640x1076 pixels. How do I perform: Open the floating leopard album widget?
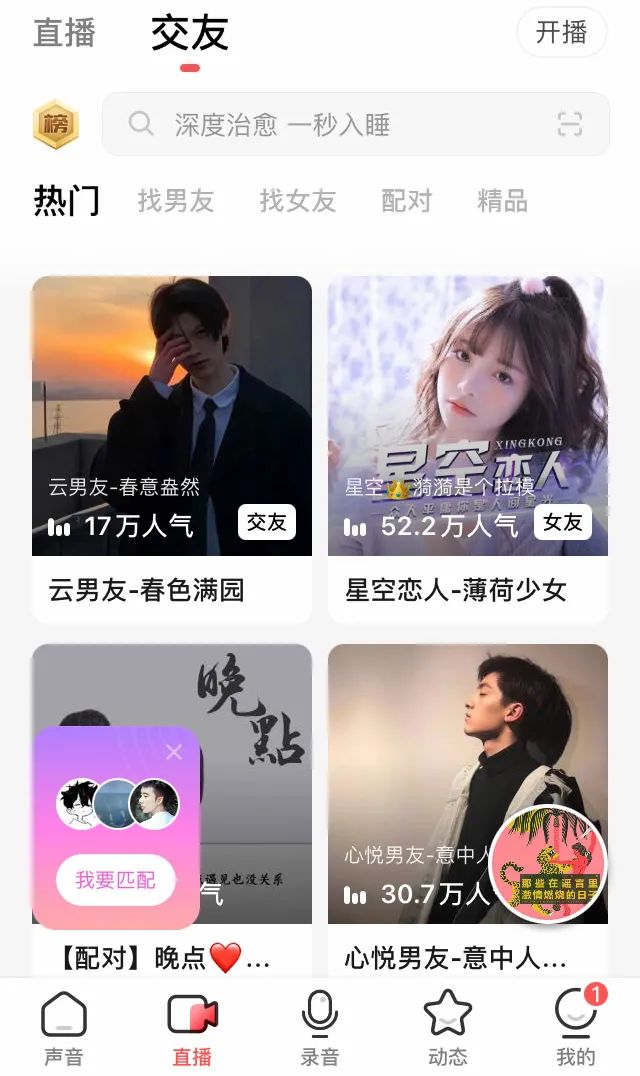548,865
